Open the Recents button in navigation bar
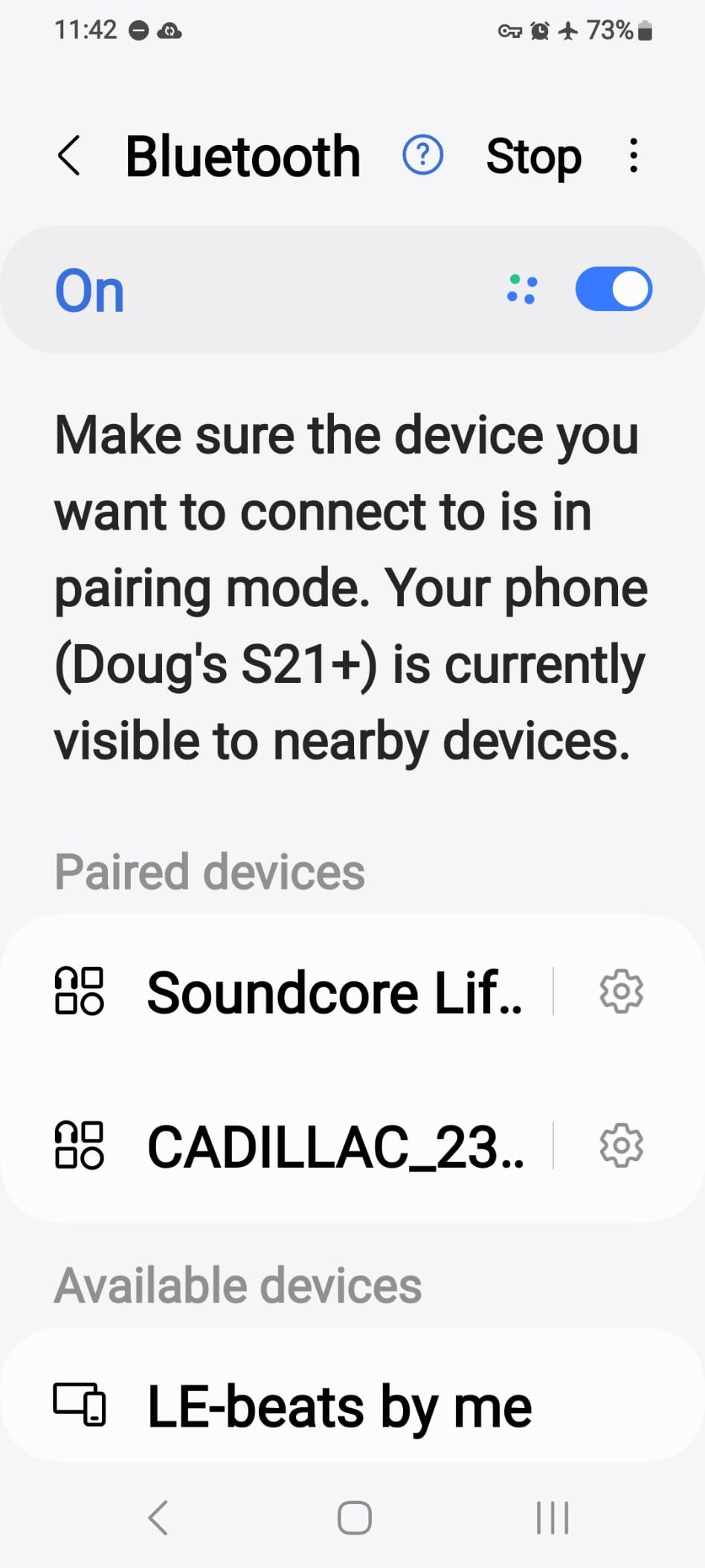 551,1519
